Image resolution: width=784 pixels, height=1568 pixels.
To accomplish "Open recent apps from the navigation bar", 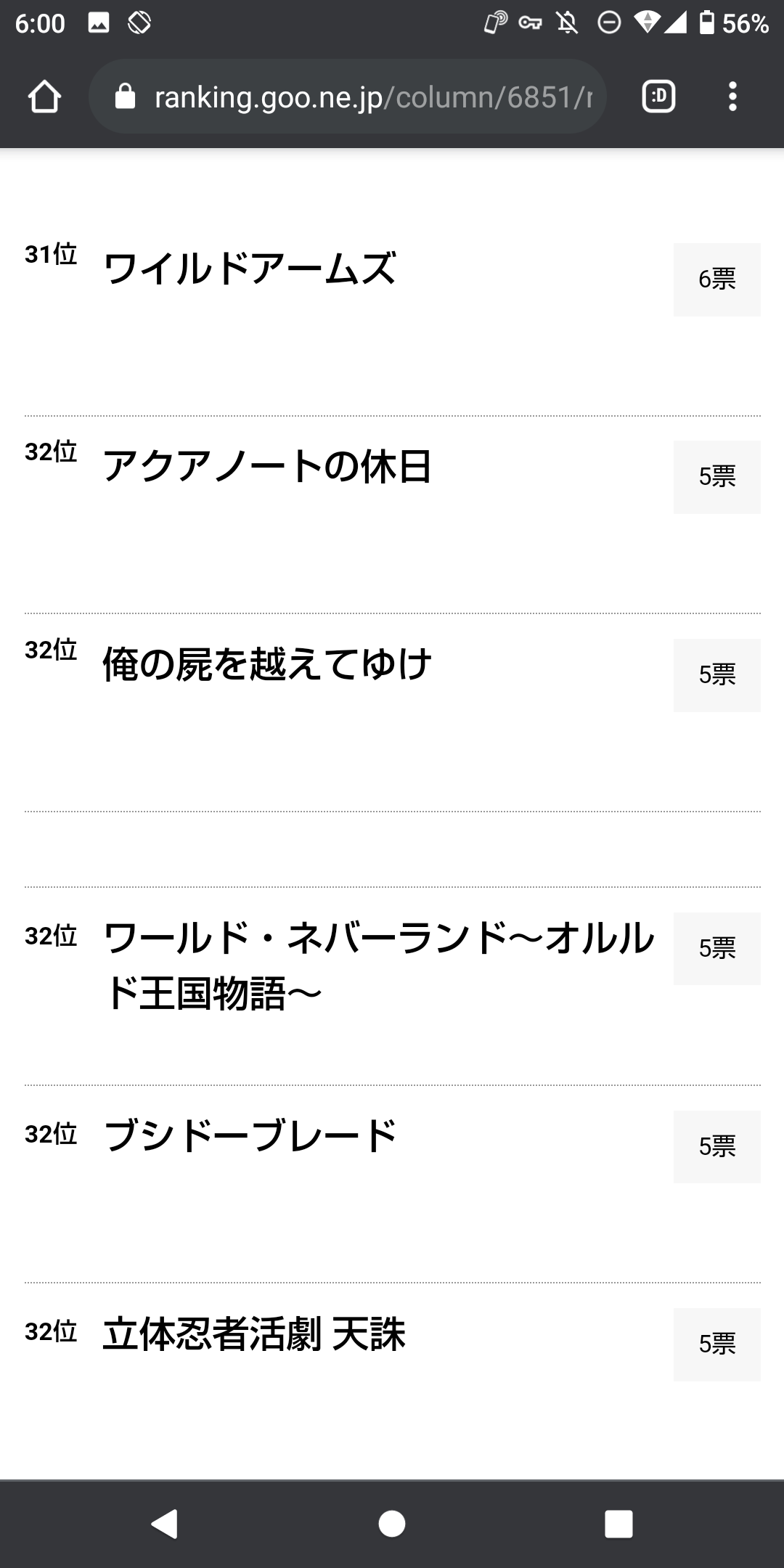I will (618, 1523).
